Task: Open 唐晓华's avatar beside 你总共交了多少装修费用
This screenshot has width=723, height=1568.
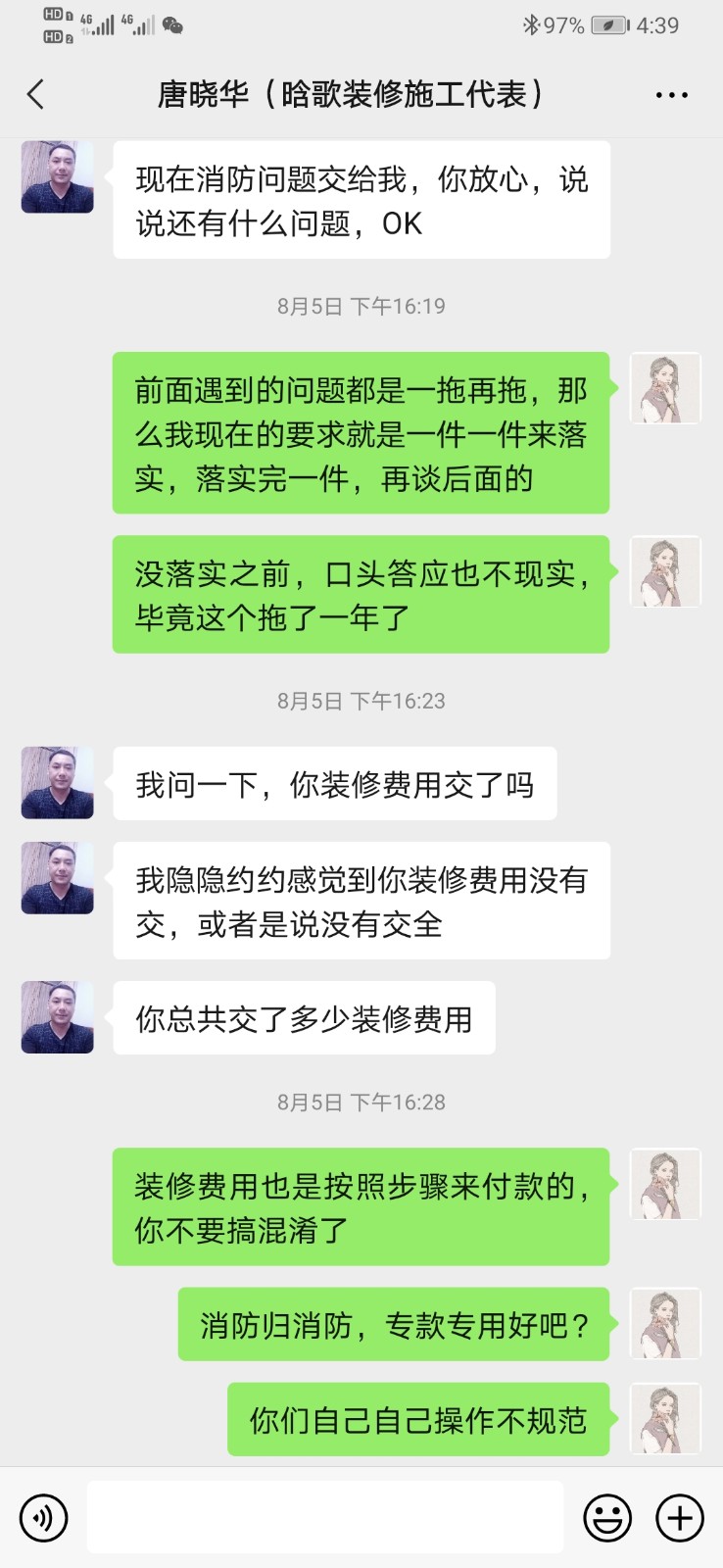Action: pyautogui.click(x=58, y=1017)
